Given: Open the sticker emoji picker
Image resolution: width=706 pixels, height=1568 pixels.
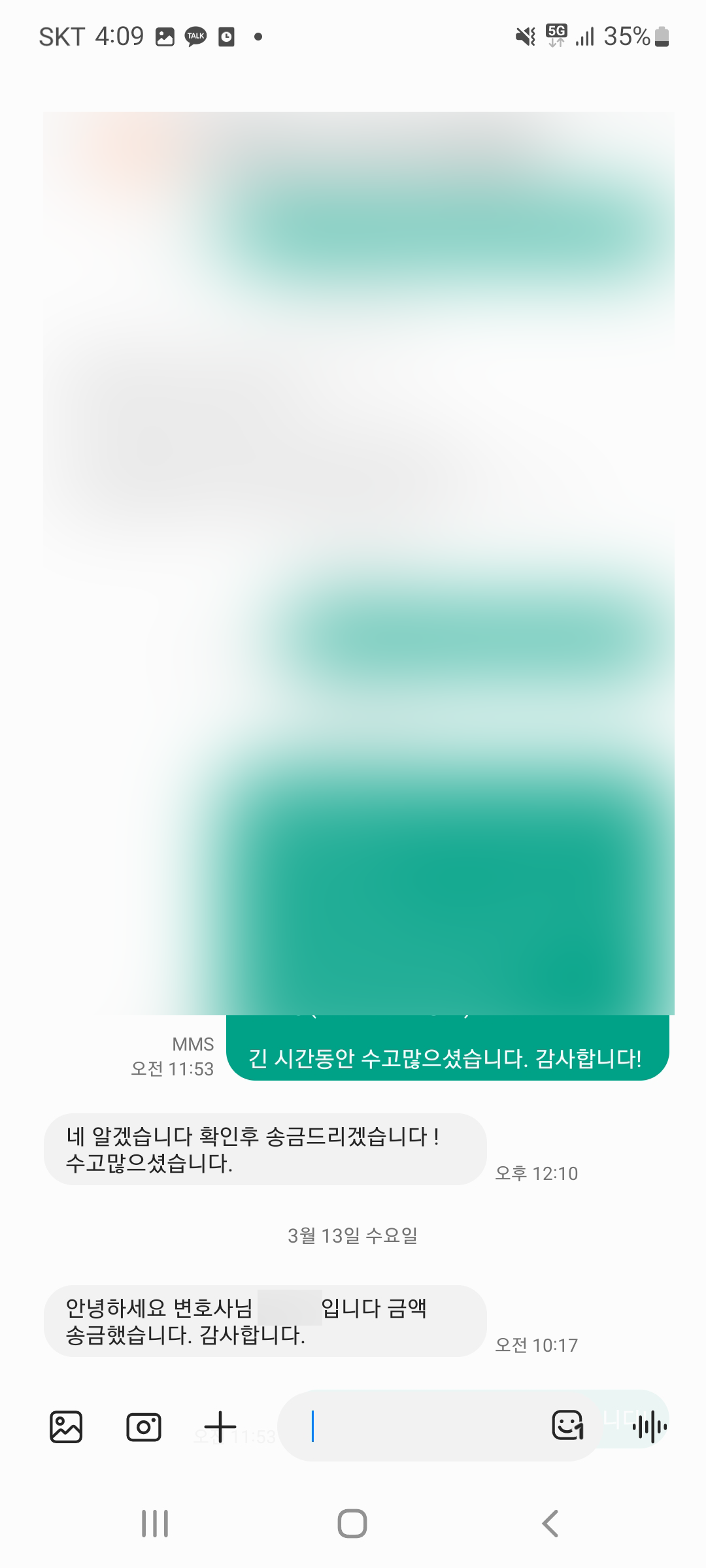Looking at the screenshot, I should (x=567, y=1426).
